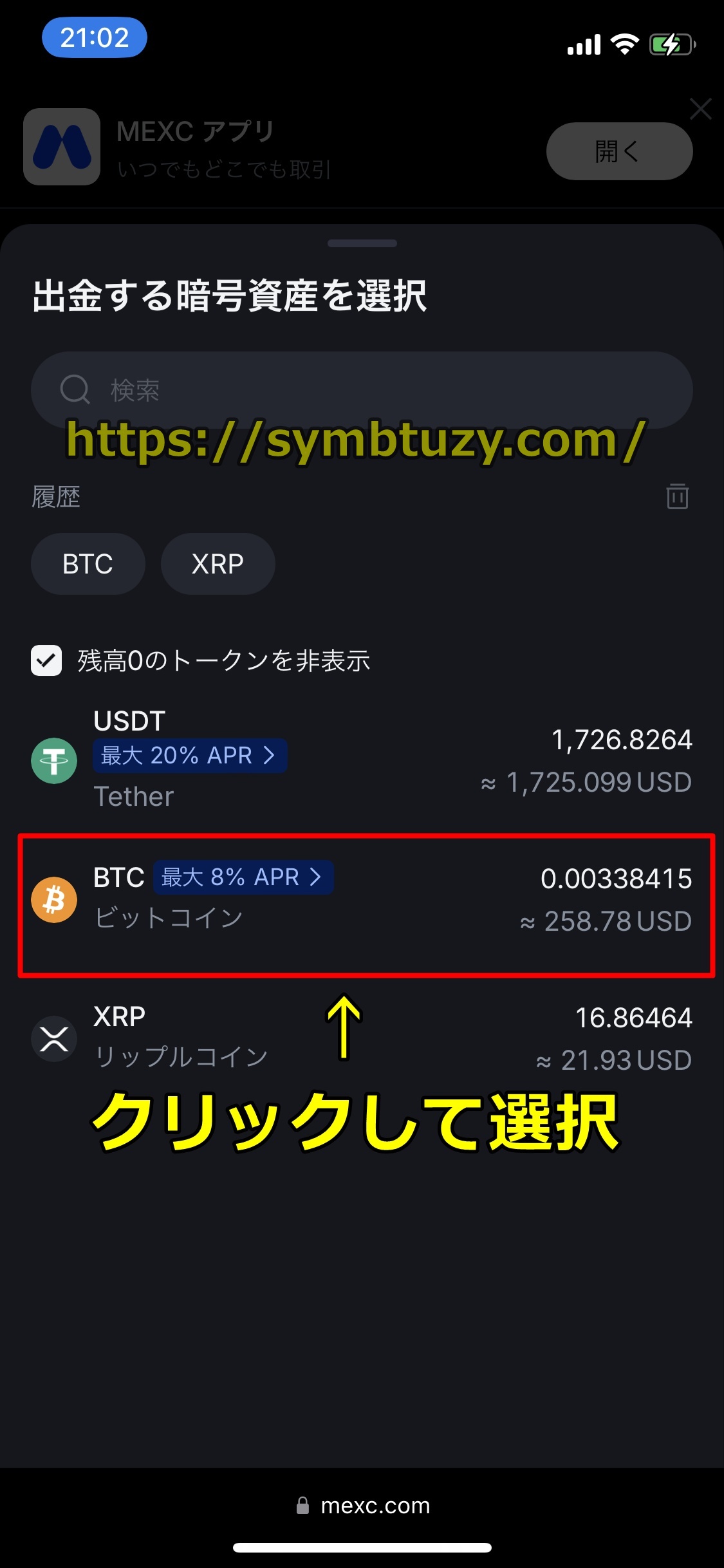
Task: Open the 最大 8% APR badge
Action: 243,877
